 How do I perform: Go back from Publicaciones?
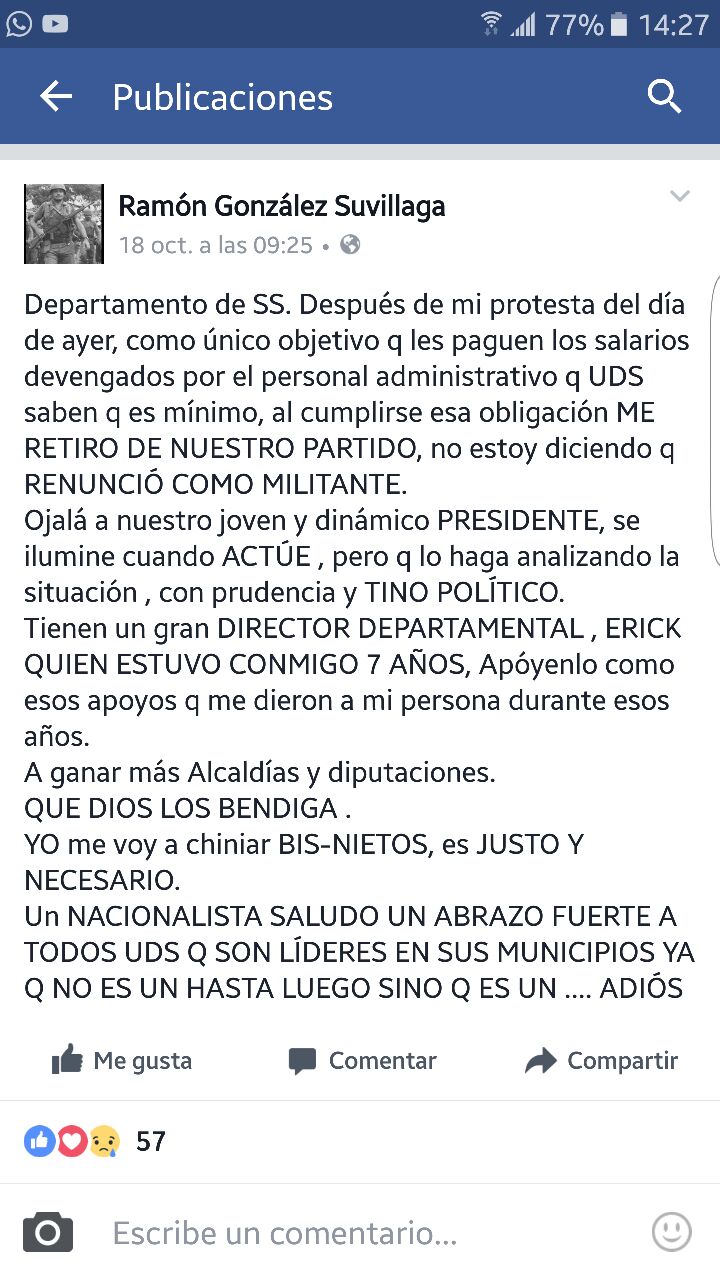tap(56, 96)
